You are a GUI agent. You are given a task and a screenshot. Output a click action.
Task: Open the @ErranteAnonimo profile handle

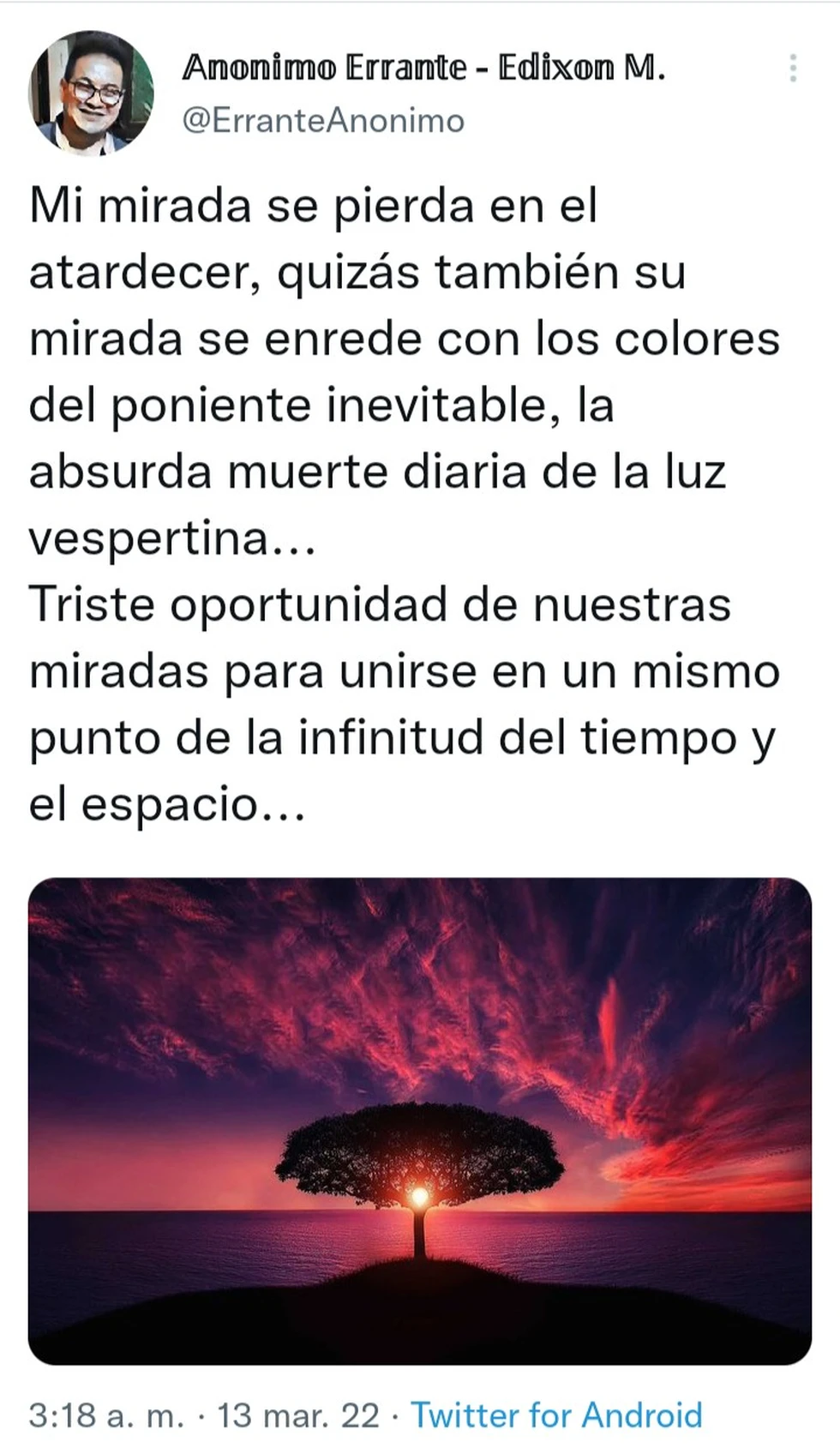[323, 121]
